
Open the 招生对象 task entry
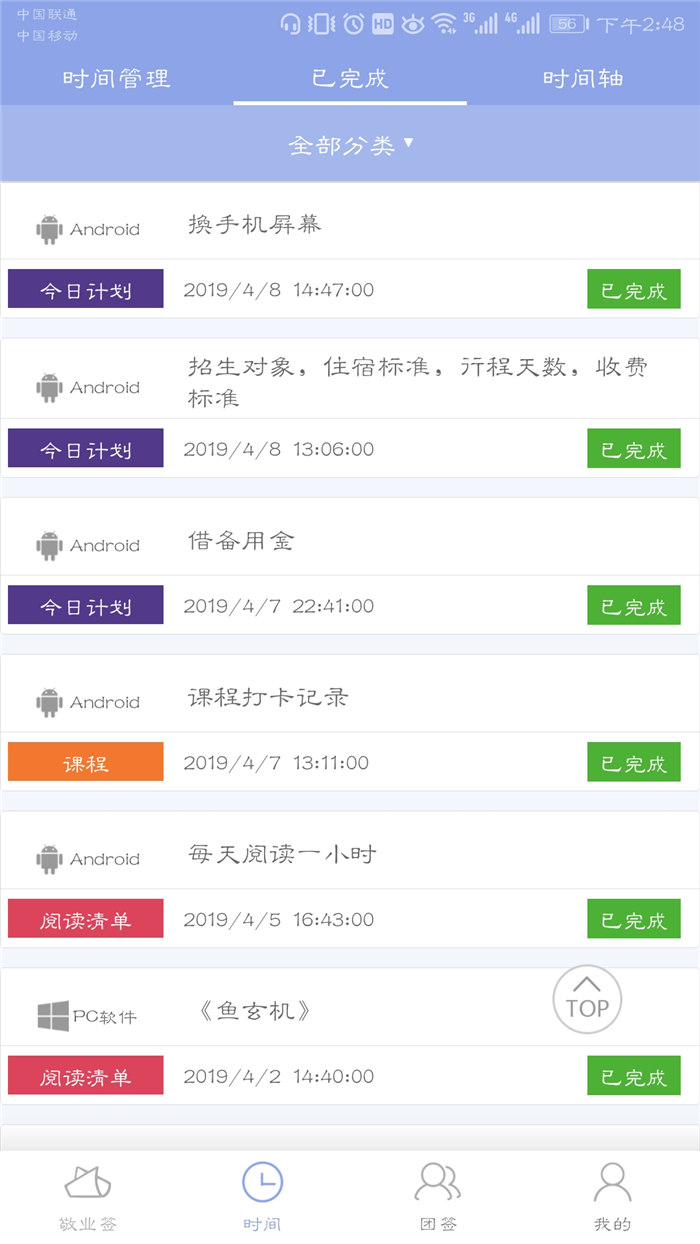418,382
